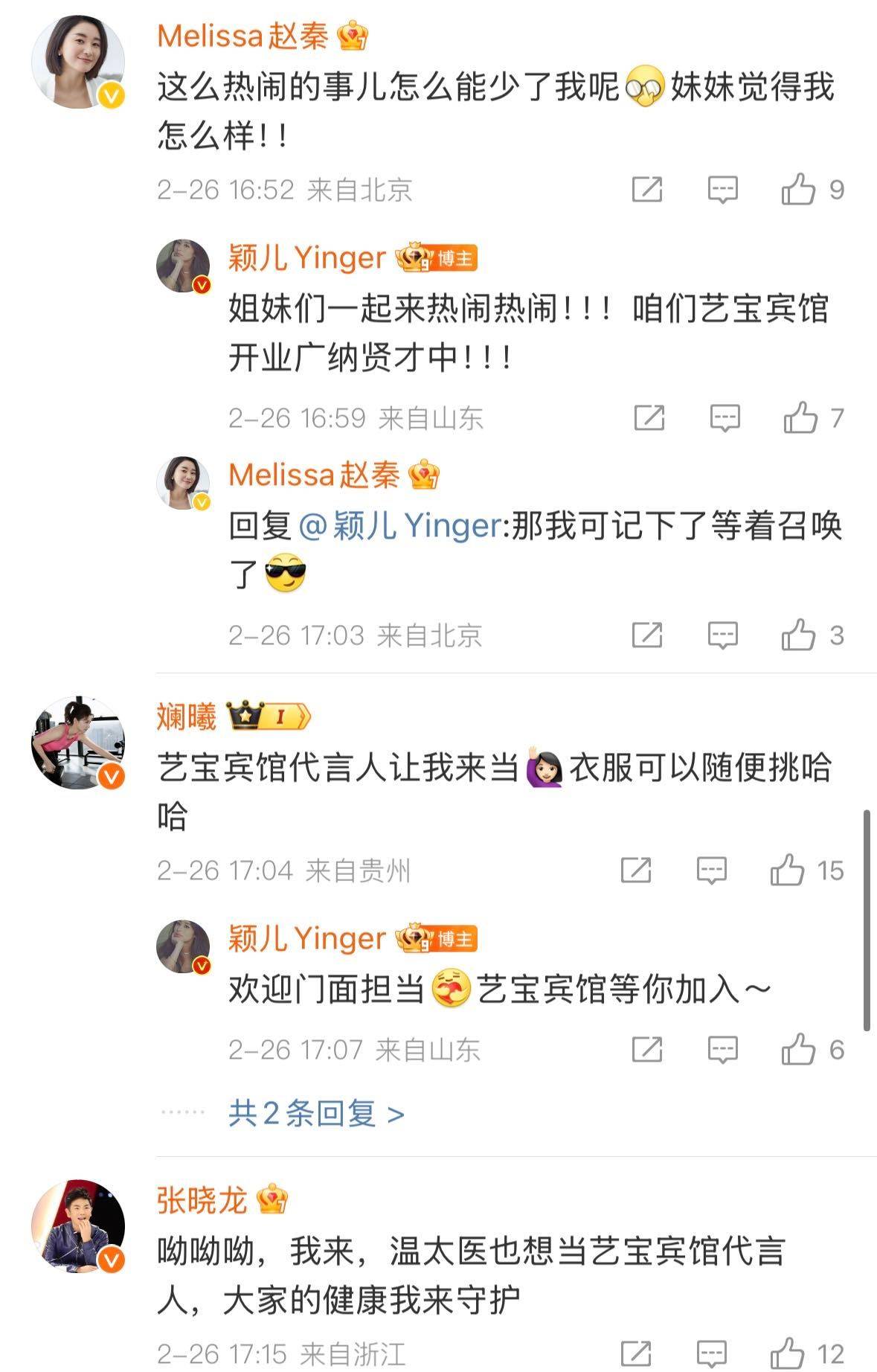Tap comment icon on 颖儿Yinger's 16:59 reply
877x1372 pixels.
[724, 418]
